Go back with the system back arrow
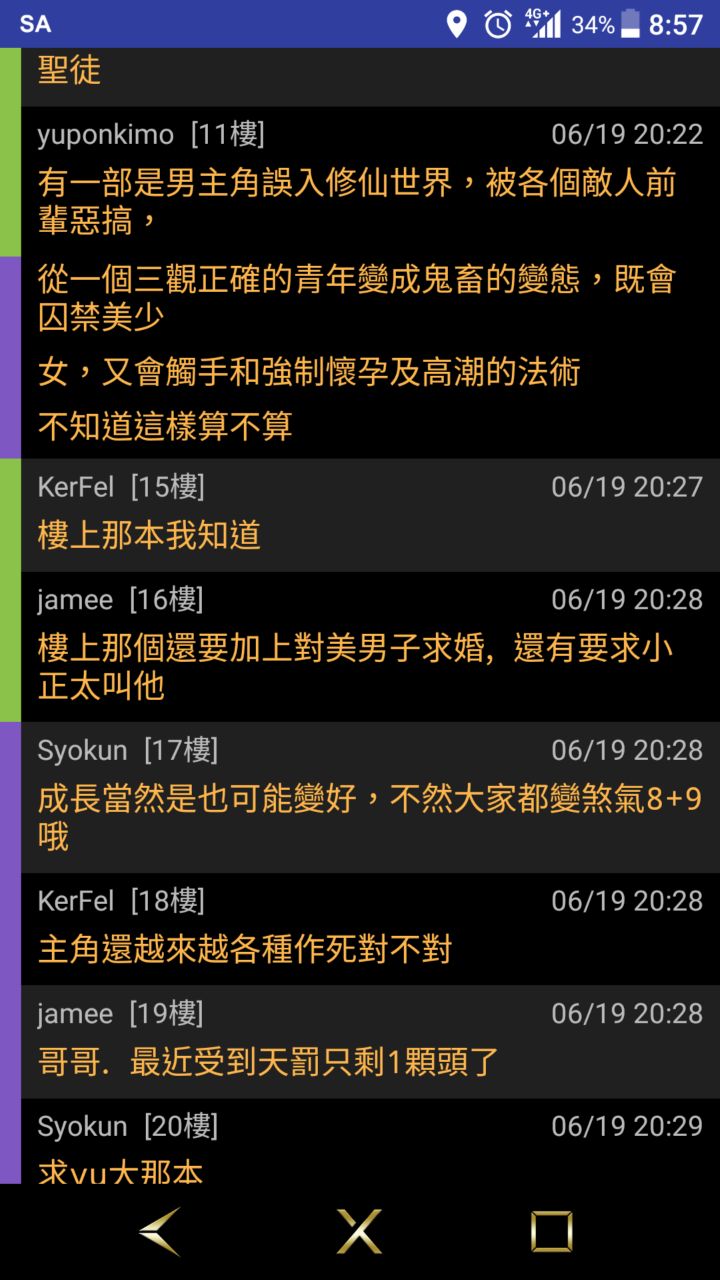Screen dimensions: 720x1280 160,1231
